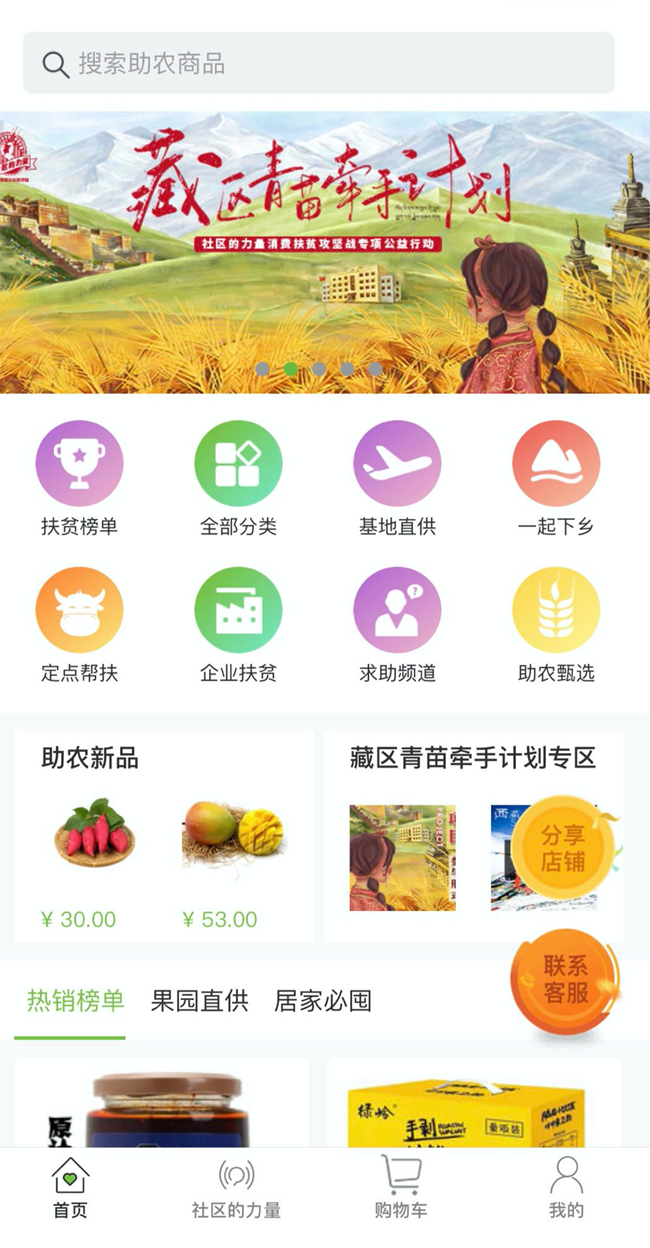Image resolution: width=650 pixels, height=1248 pixels.
Task: Switch to the 居家必囤 tab
Action: tap(322, 1001)
